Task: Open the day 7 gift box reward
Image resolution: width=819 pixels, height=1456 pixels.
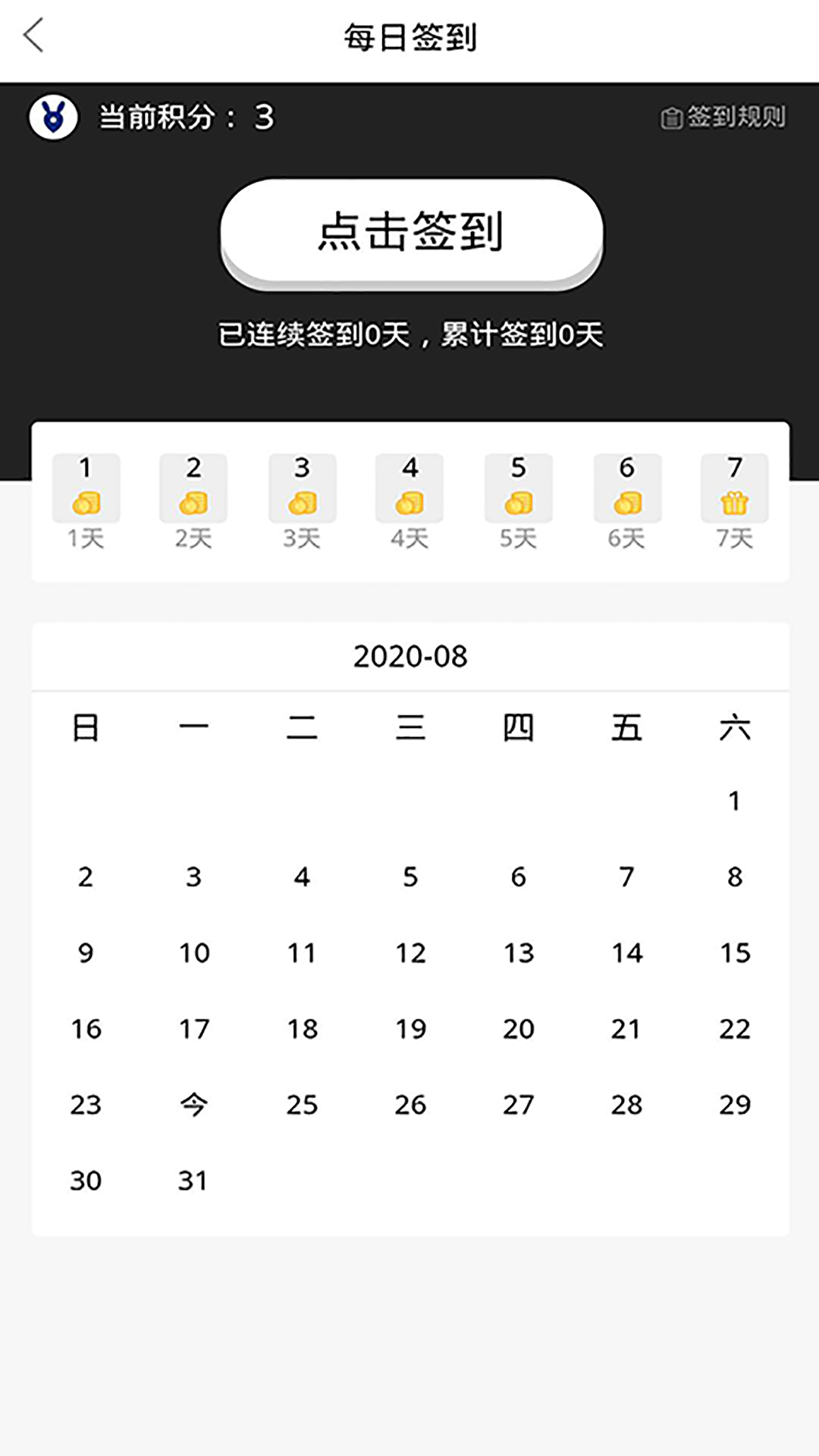Action: [x=733, y=501]
